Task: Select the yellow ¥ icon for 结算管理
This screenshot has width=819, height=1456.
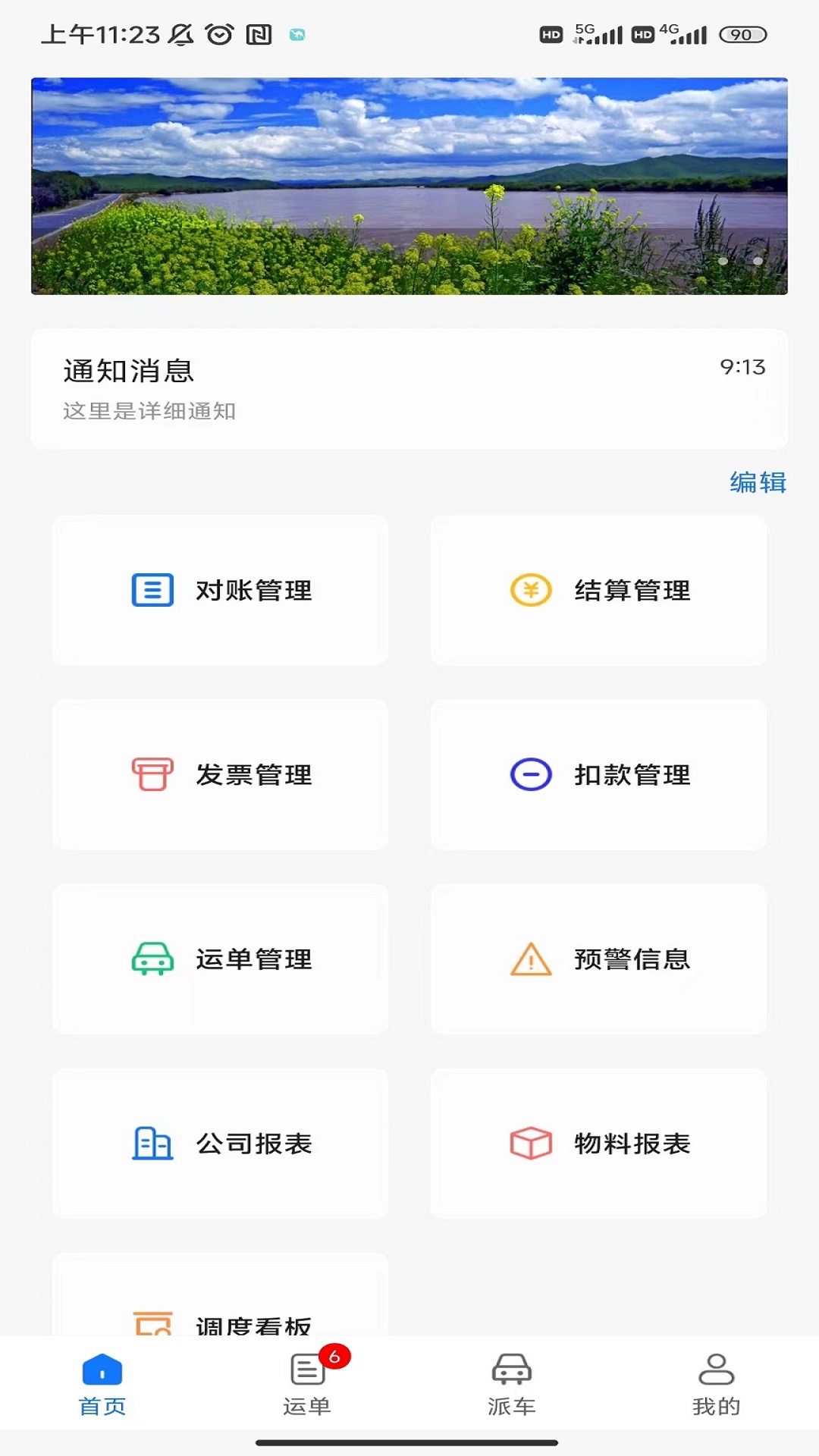Action: pos(529,589)
